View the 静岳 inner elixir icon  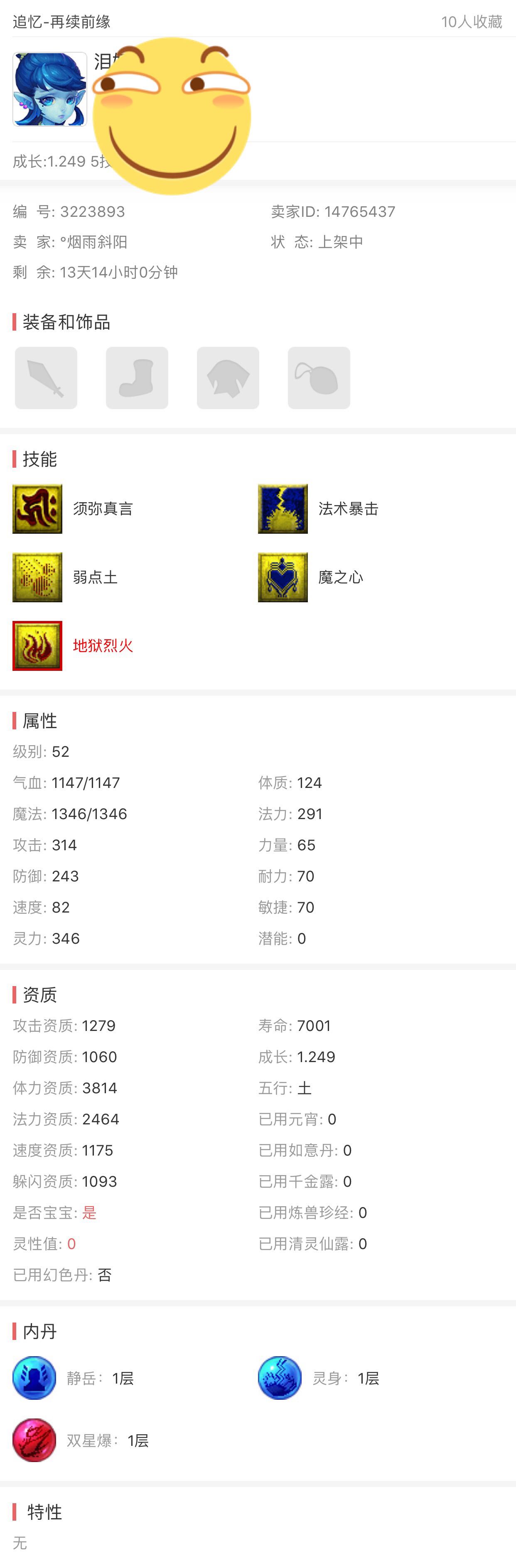[x=34, y=1377]
